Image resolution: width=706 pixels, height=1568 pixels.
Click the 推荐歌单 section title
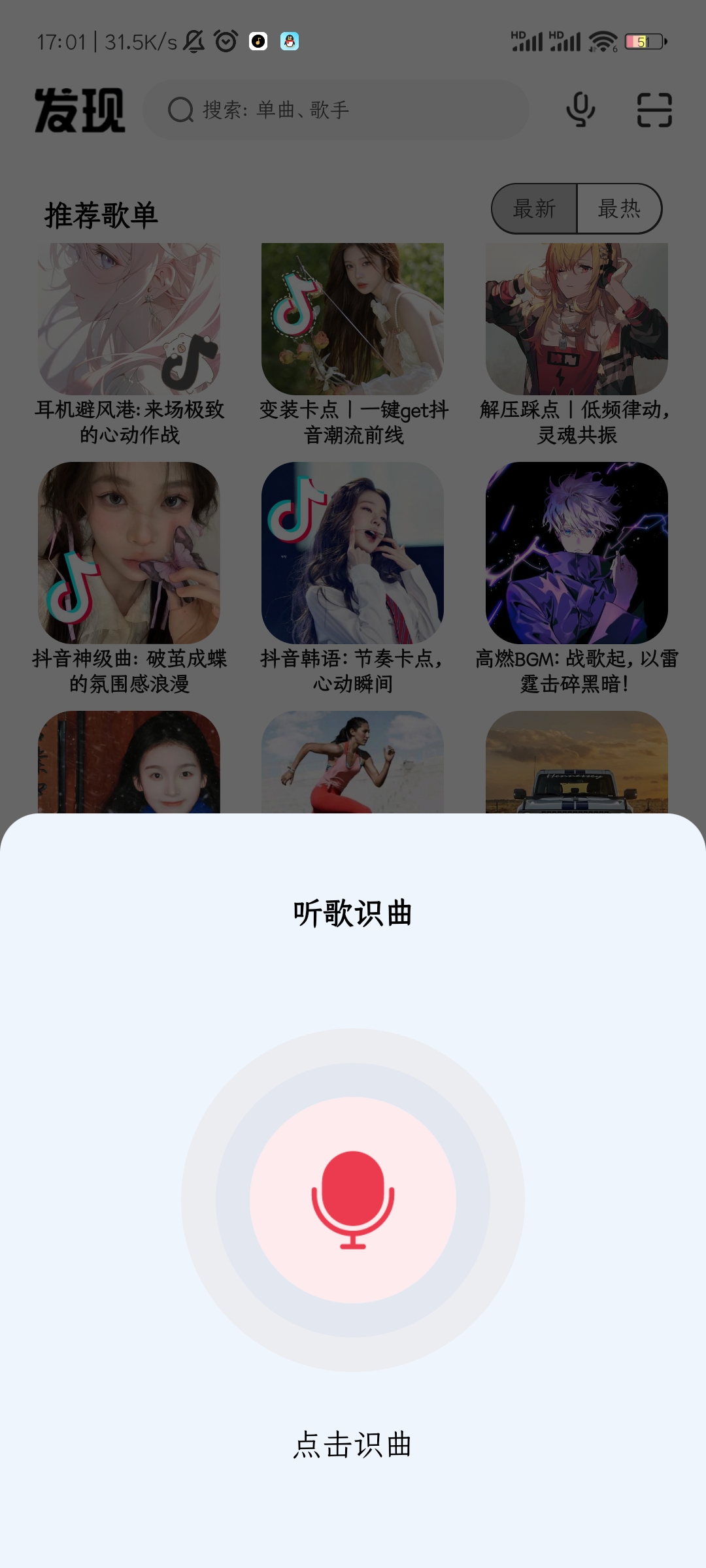(x=103, y=211)
